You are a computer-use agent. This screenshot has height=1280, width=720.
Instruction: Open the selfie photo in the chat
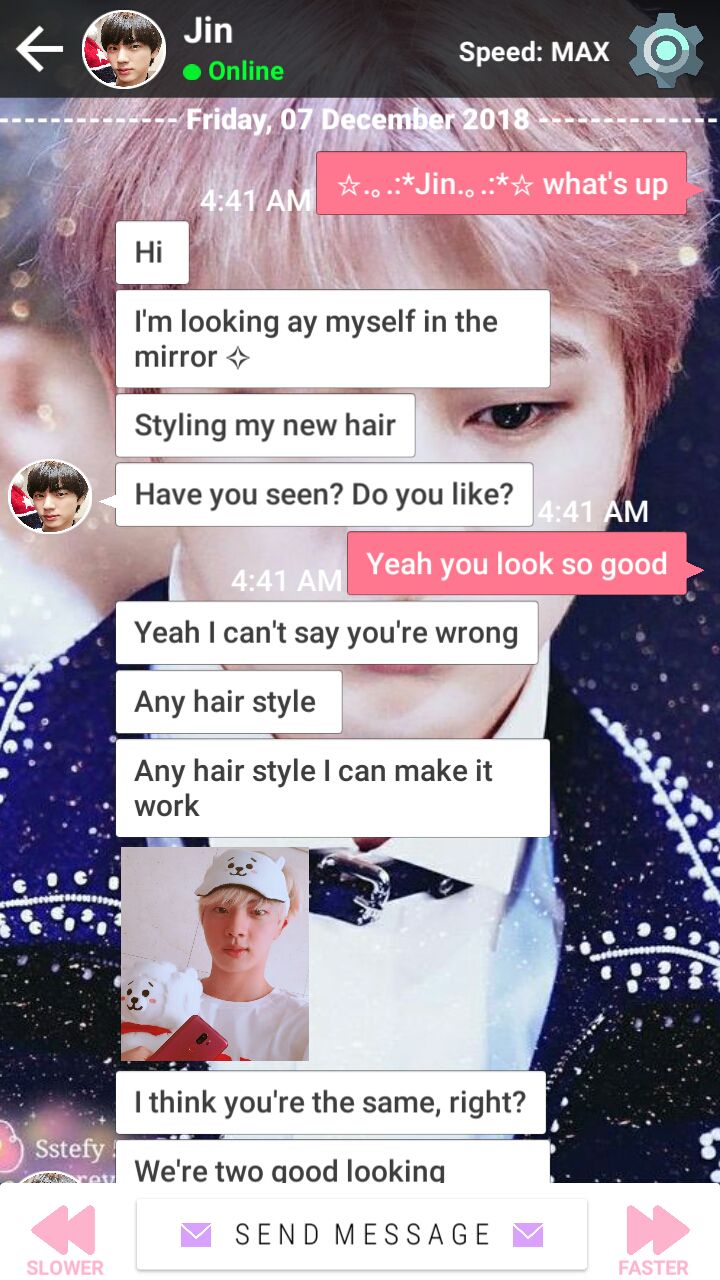[x=215, y=954]
